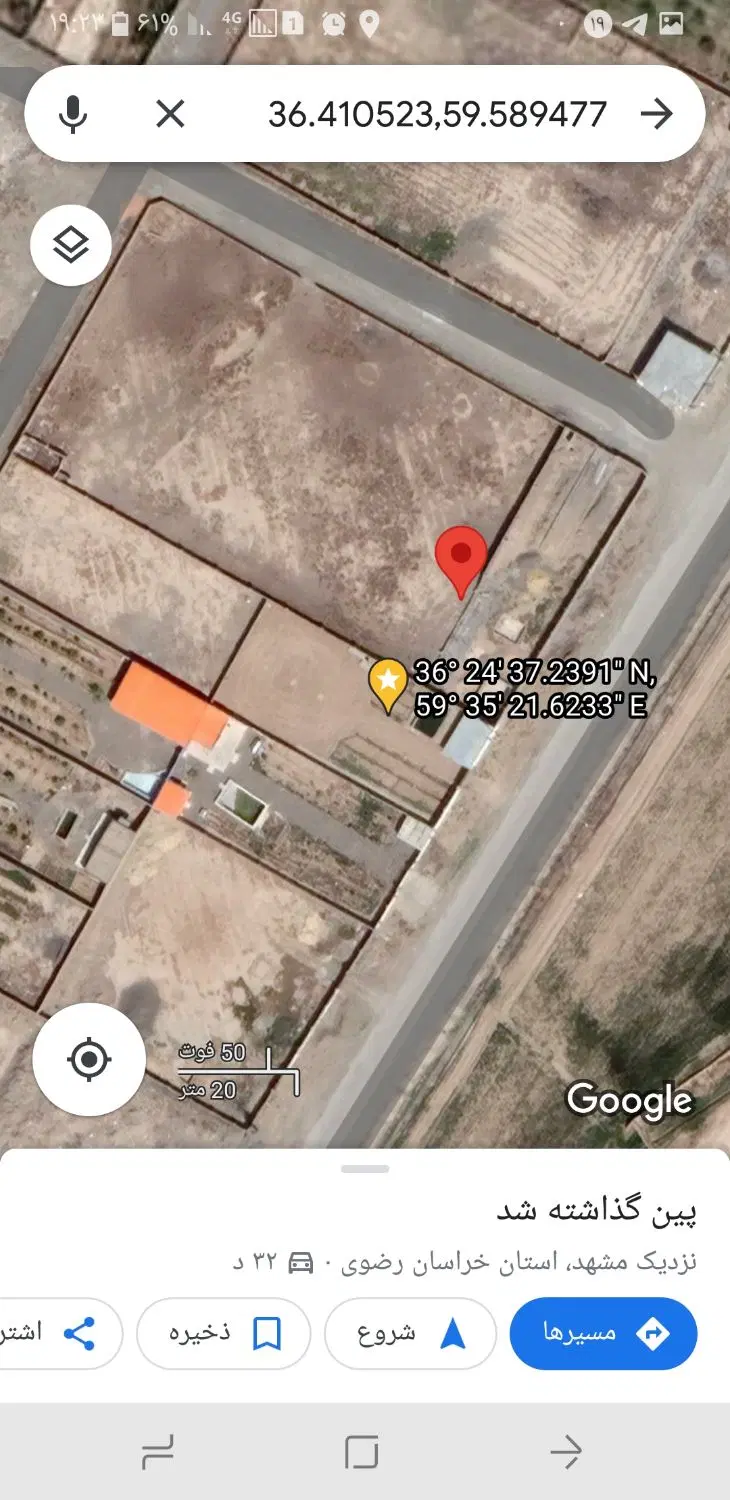The image size is (730, 1500).
Task: Tap the system home button
Action: pyautogui.click(x=362, y=1452)
